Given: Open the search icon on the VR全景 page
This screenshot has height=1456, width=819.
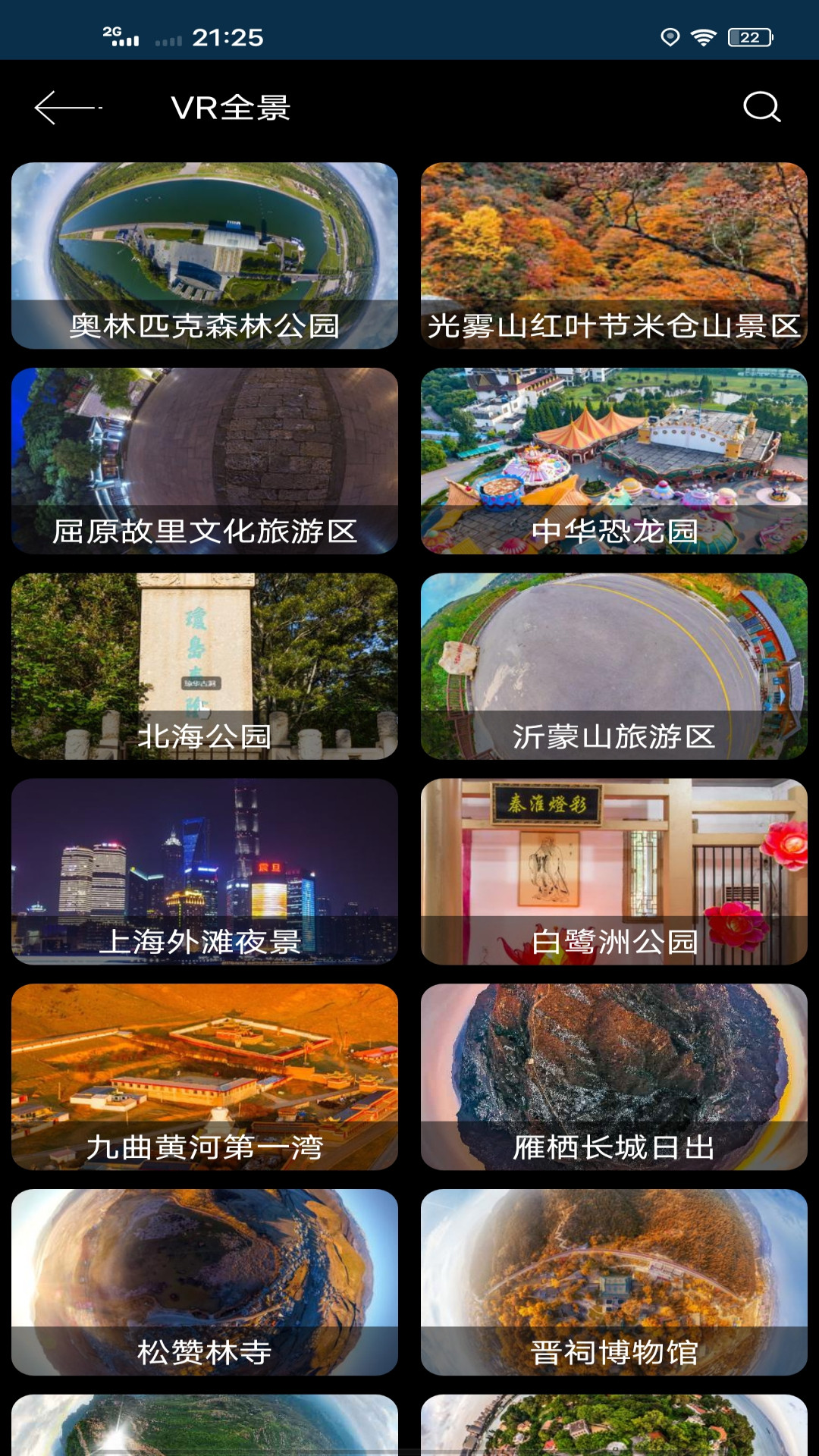Looking at the screenshot, I should pyautogui.click(x=763, y=106).
